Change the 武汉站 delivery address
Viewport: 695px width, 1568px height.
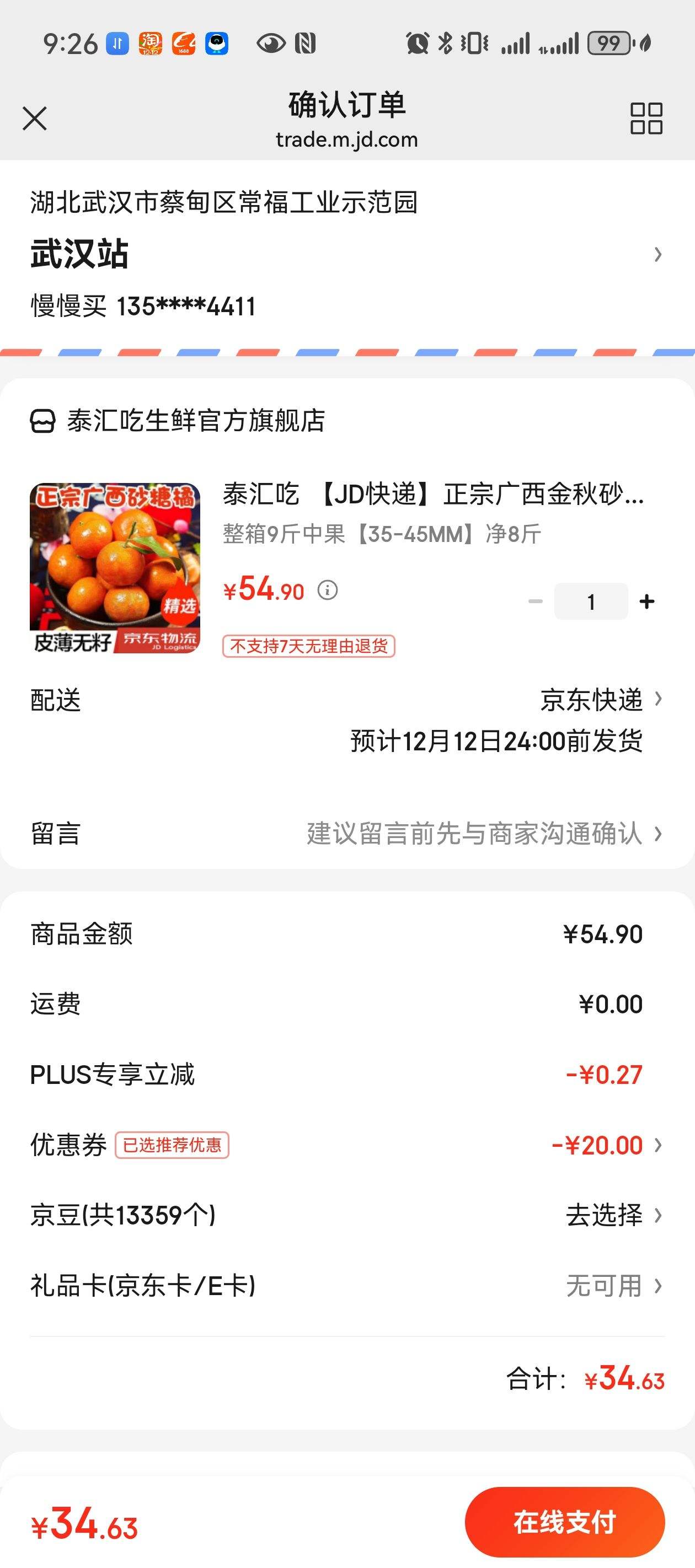click(347, 254)
